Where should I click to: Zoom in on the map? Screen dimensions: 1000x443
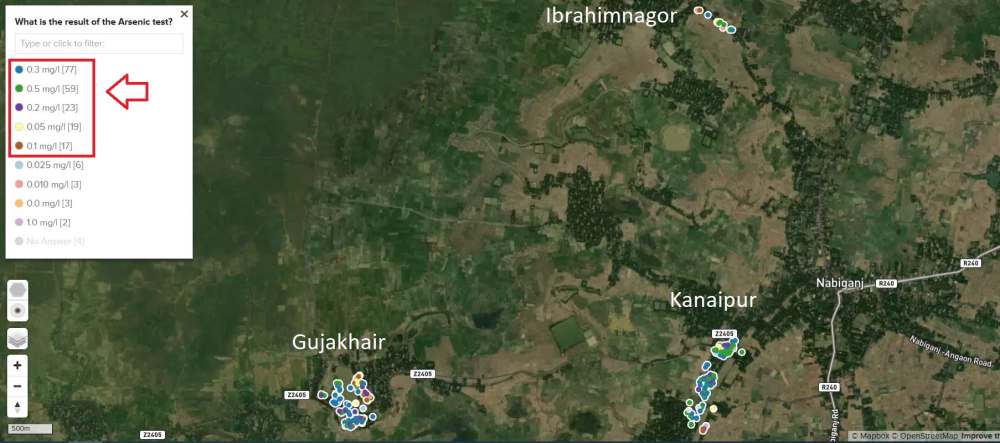click(x=18, y=366)
